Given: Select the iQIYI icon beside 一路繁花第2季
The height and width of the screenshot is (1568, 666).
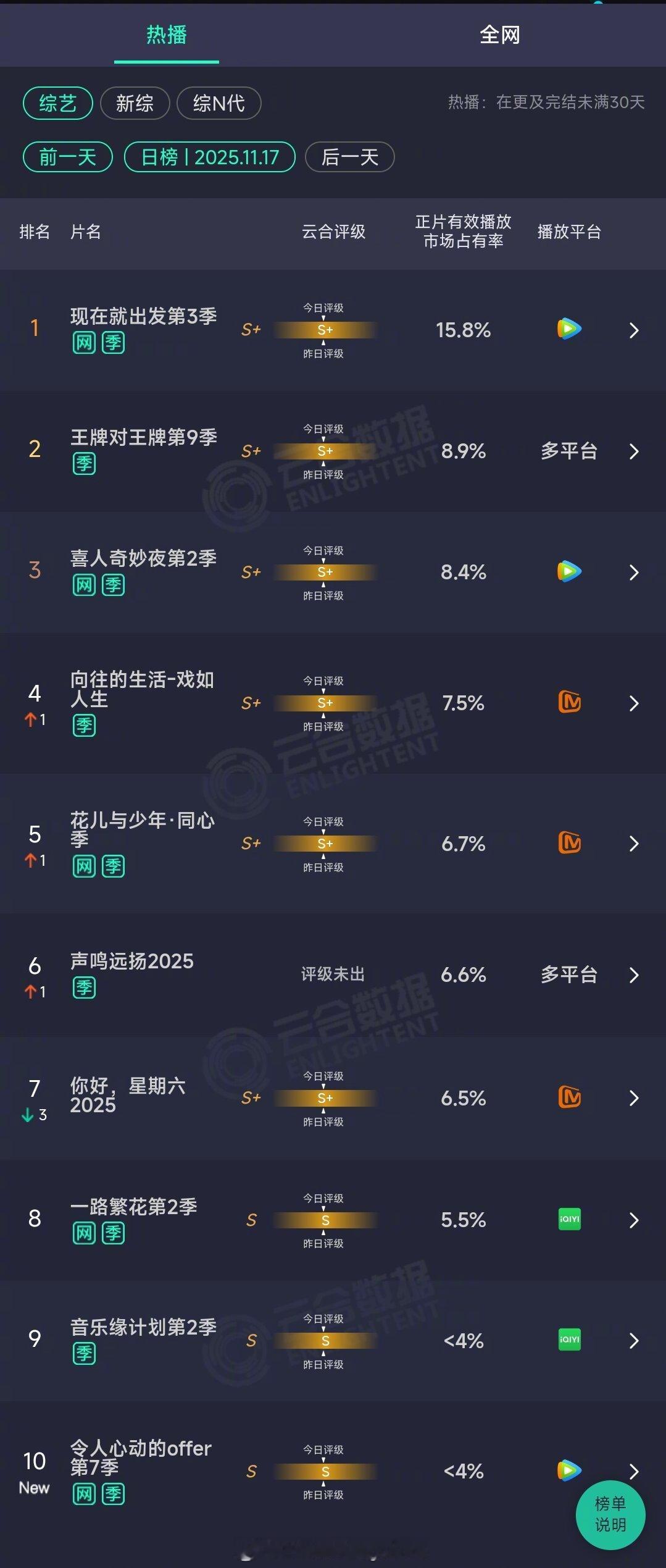Looking at the screenshot, I should (568, 1220).
